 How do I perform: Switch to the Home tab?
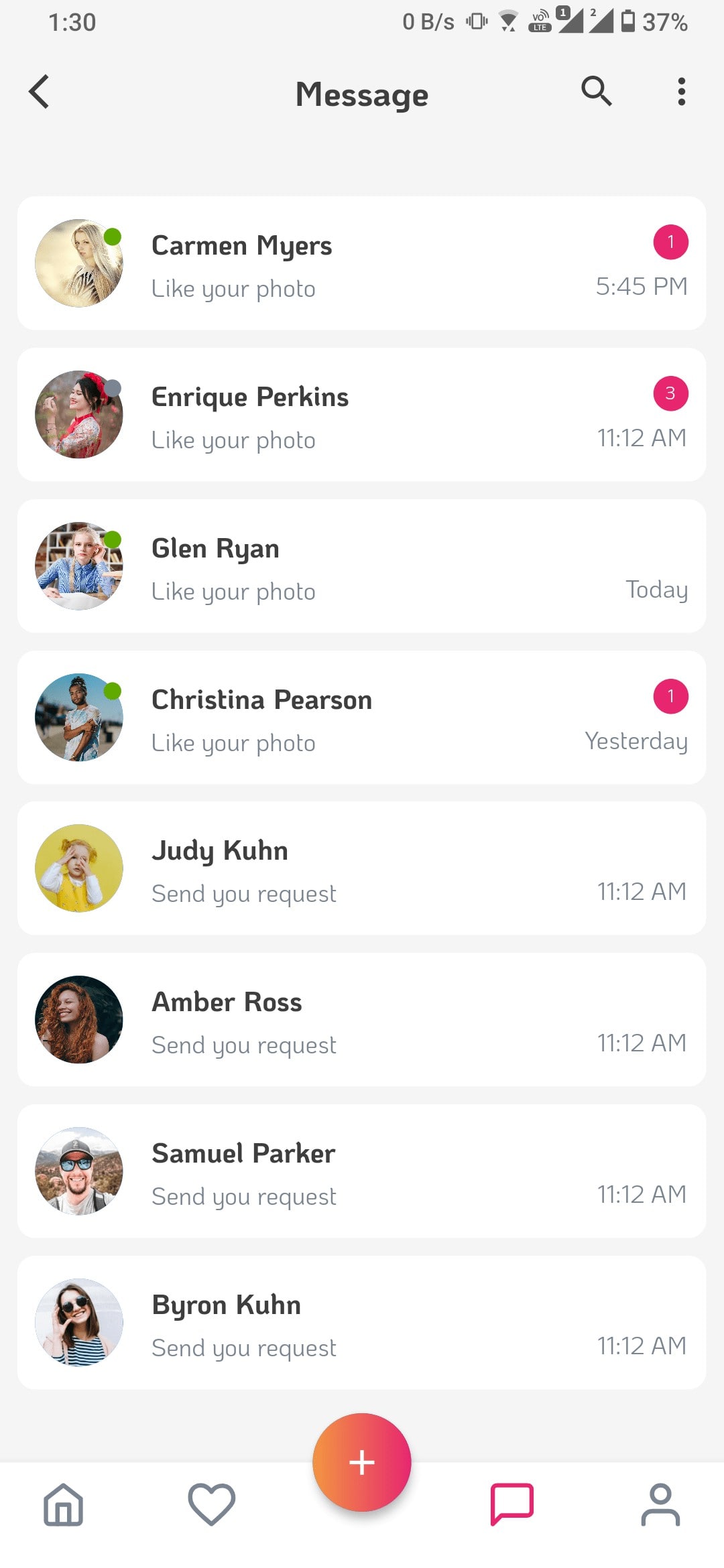pyautogui.click(x=64, y=1504)
